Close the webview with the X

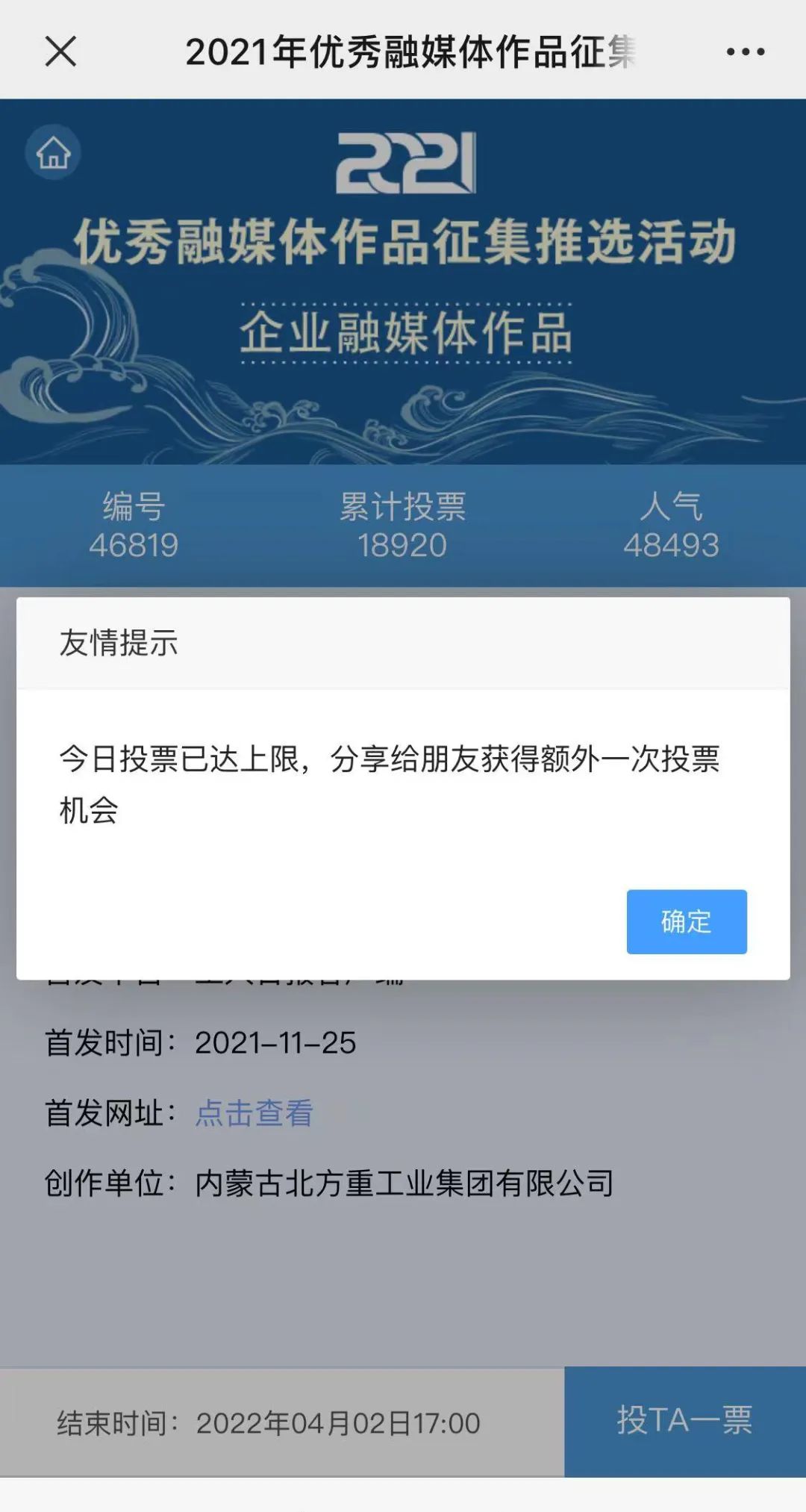[x=60, y=52]
